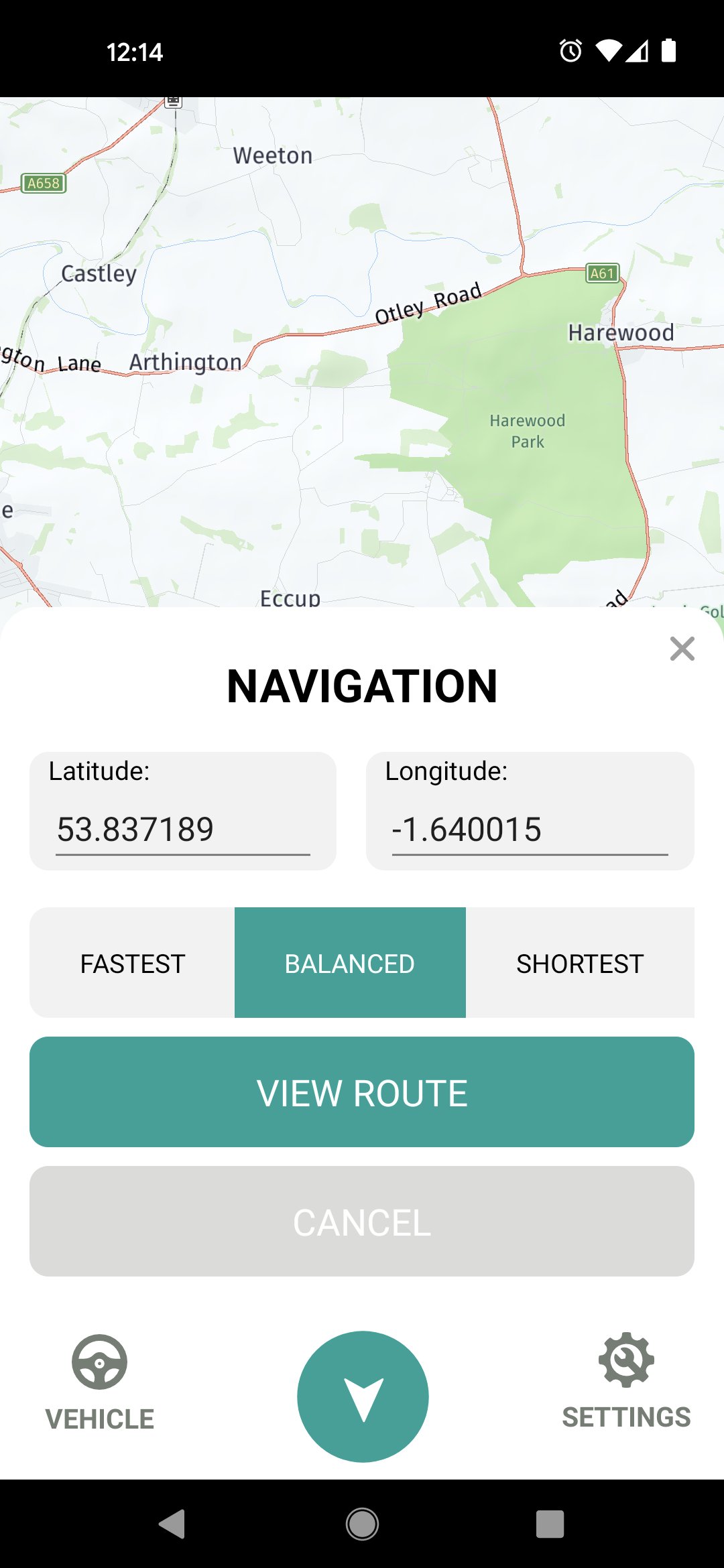Viewport: 724px width, 1568px height.
Task: Select the SHORTEST route option
Action: click(580, 963)
